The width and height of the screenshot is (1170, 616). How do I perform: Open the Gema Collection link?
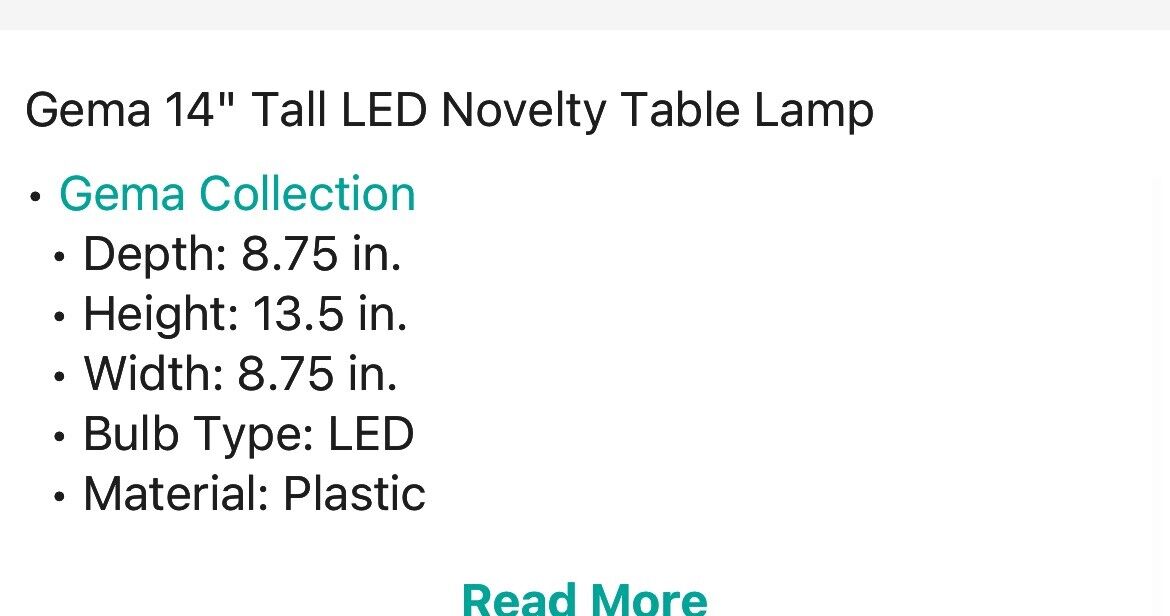point(237,194)
